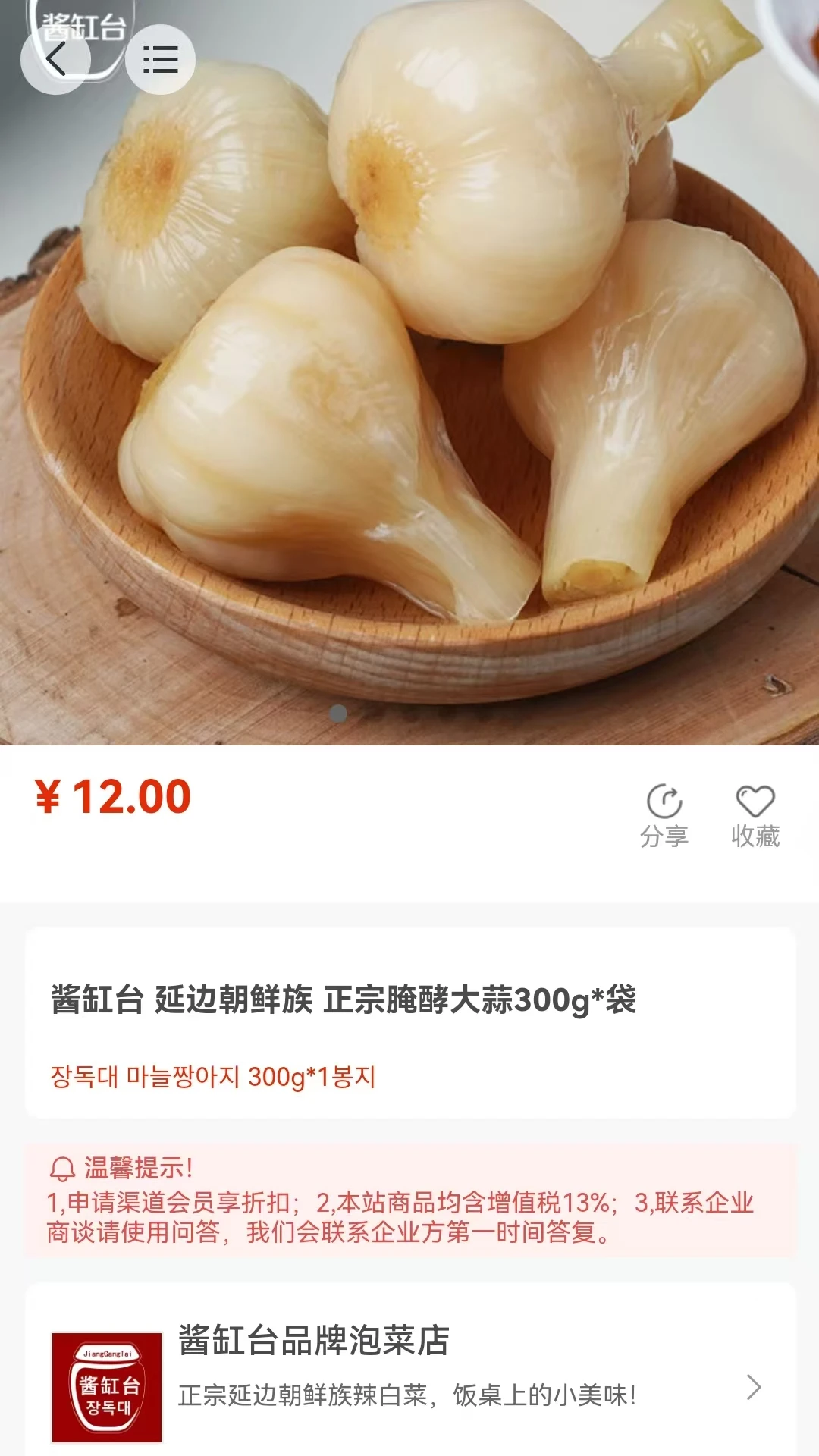Open the left-pointing chevron button
This screenshot has height=1456, width=819.
tap(57, 59)
